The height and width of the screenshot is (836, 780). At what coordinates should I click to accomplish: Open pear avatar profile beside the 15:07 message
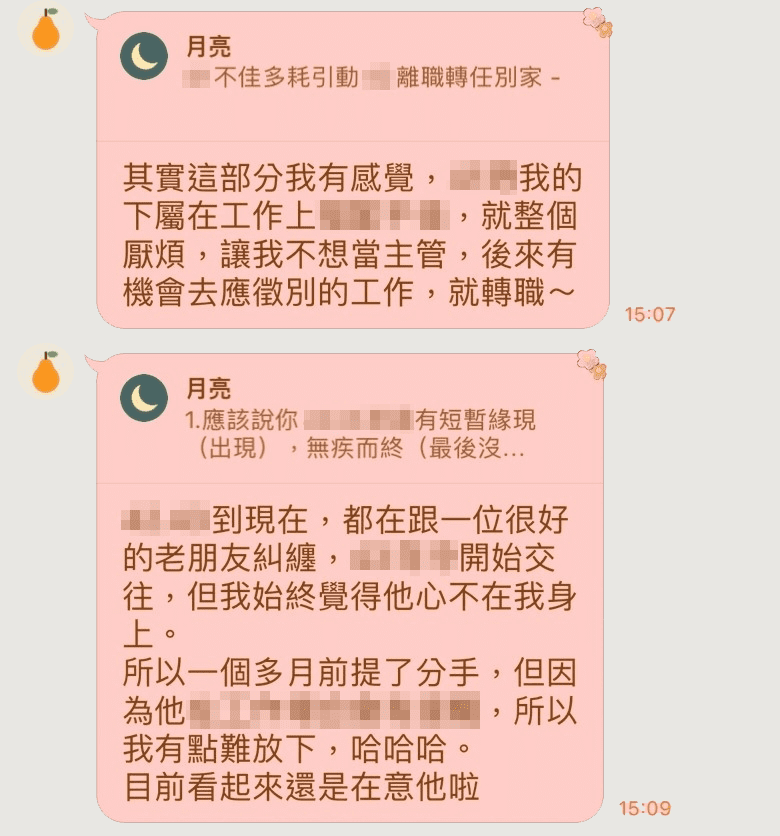46,29
